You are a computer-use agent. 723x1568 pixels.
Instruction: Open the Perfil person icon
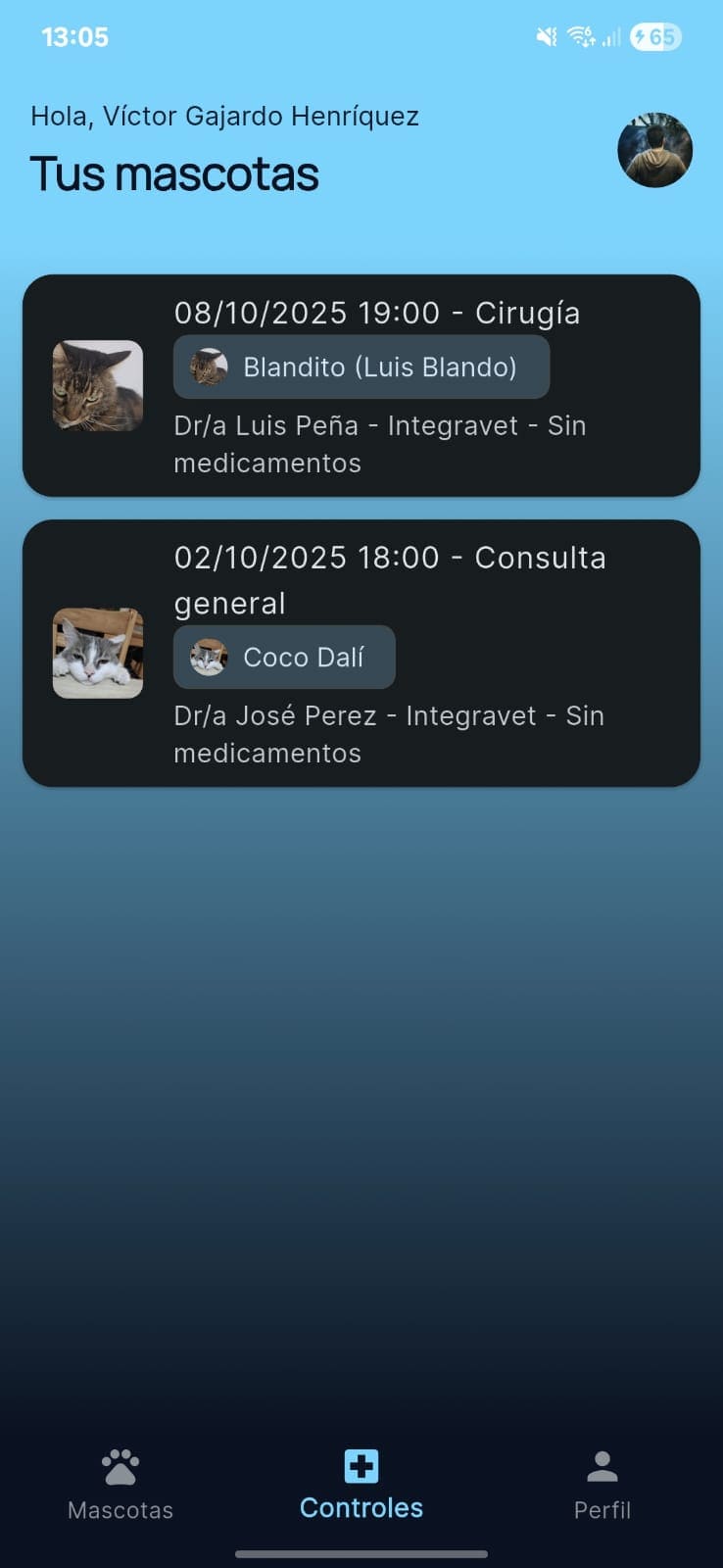(602, 1464)
